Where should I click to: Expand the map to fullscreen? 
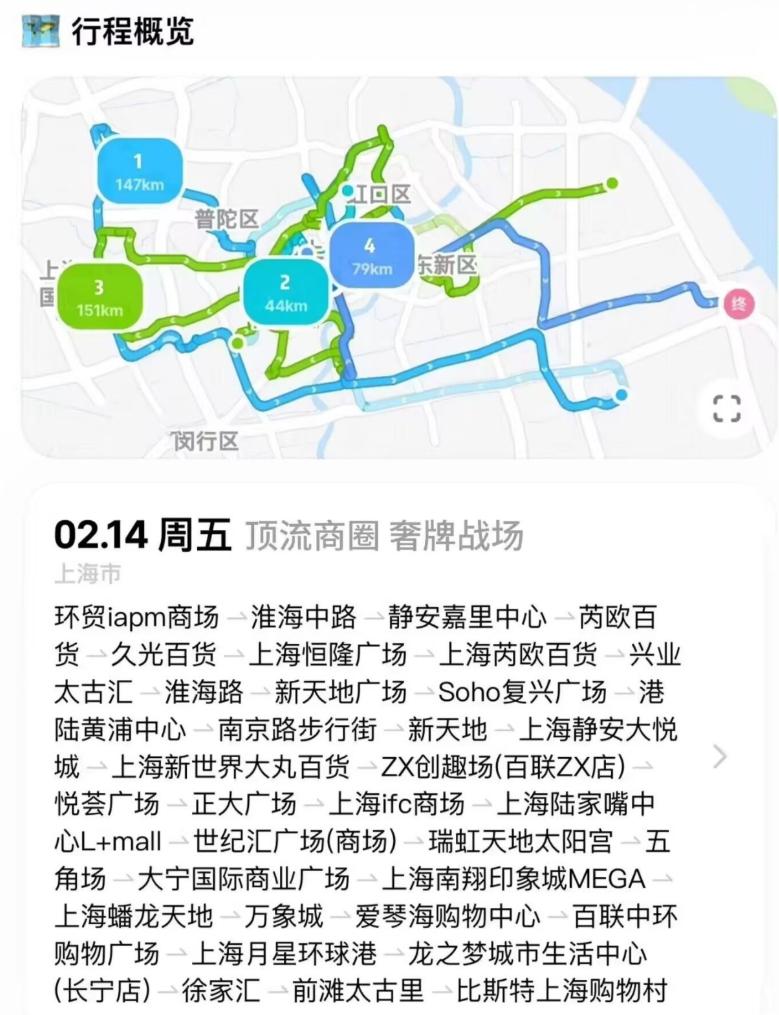[726, 408]
